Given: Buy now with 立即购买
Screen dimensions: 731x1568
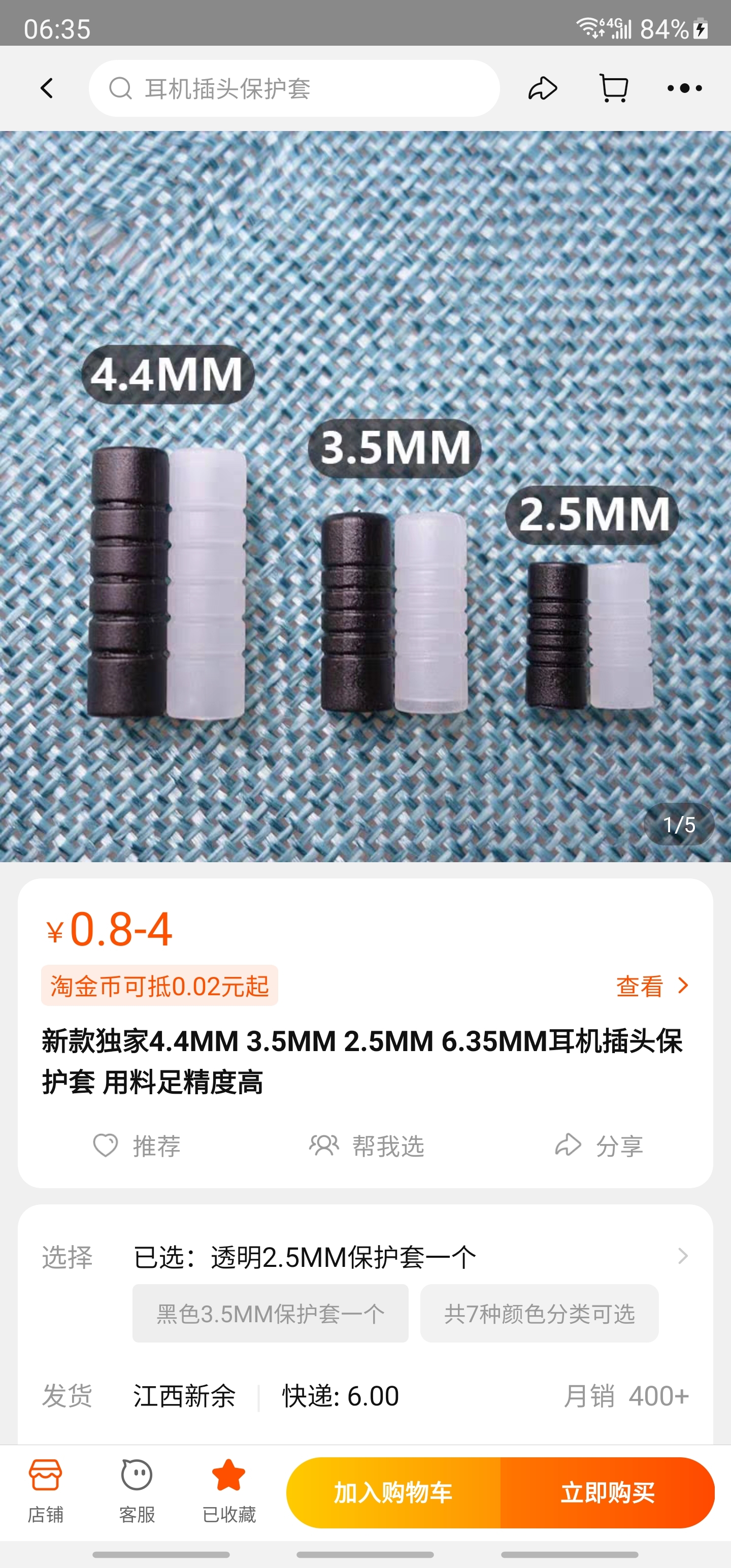Looking at the screenshot, I should click(608, 1492).
